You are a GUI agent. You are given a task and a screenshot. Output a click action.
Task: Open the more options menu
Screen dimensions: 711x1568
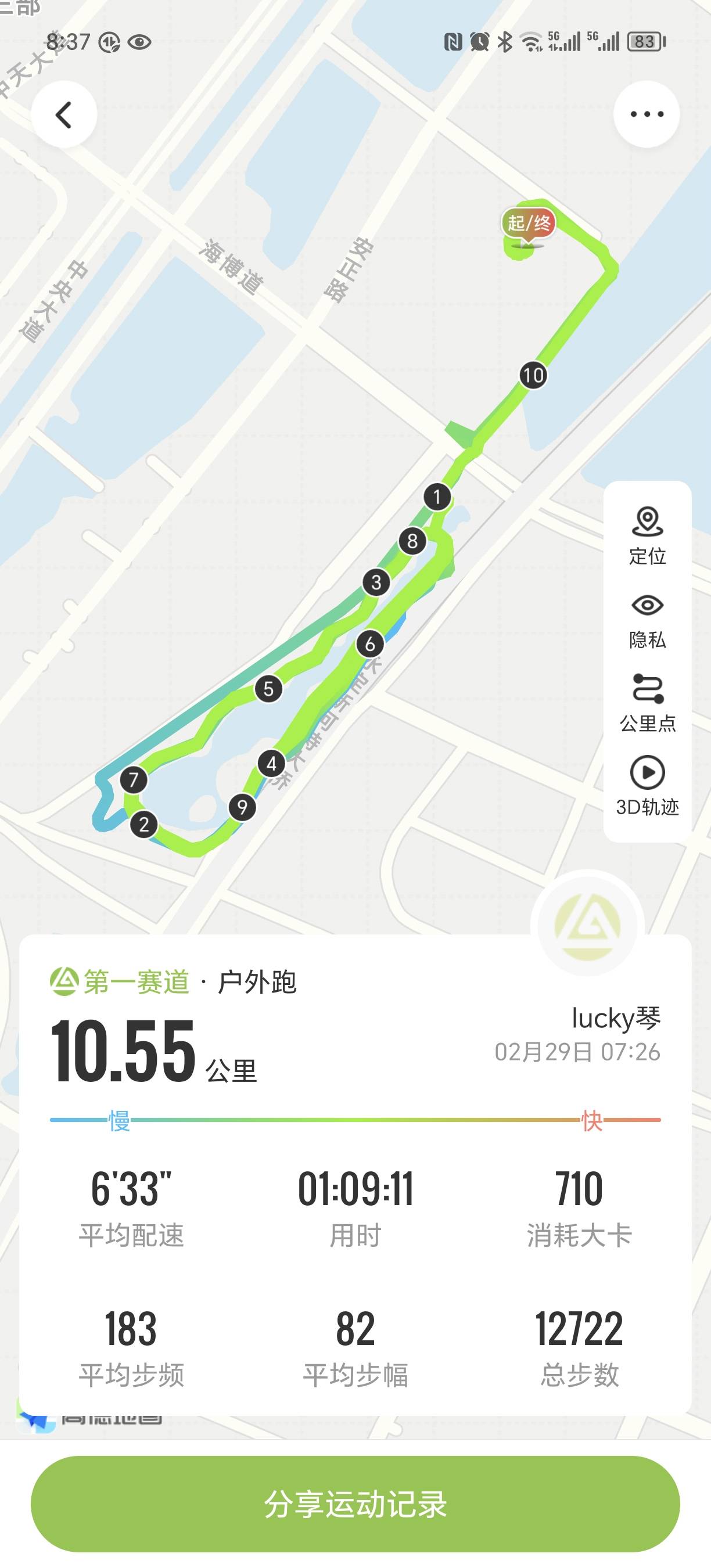[647, 113]
